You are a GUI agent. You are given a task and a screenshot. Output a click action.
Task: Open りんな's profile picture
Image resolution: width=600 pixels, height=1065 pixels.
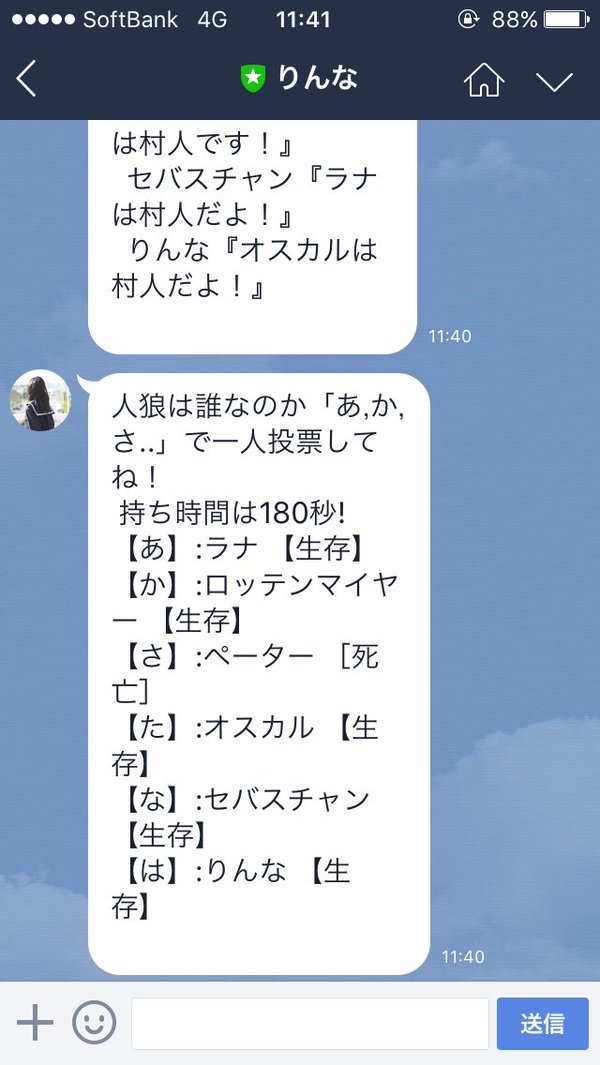point(40,400)
